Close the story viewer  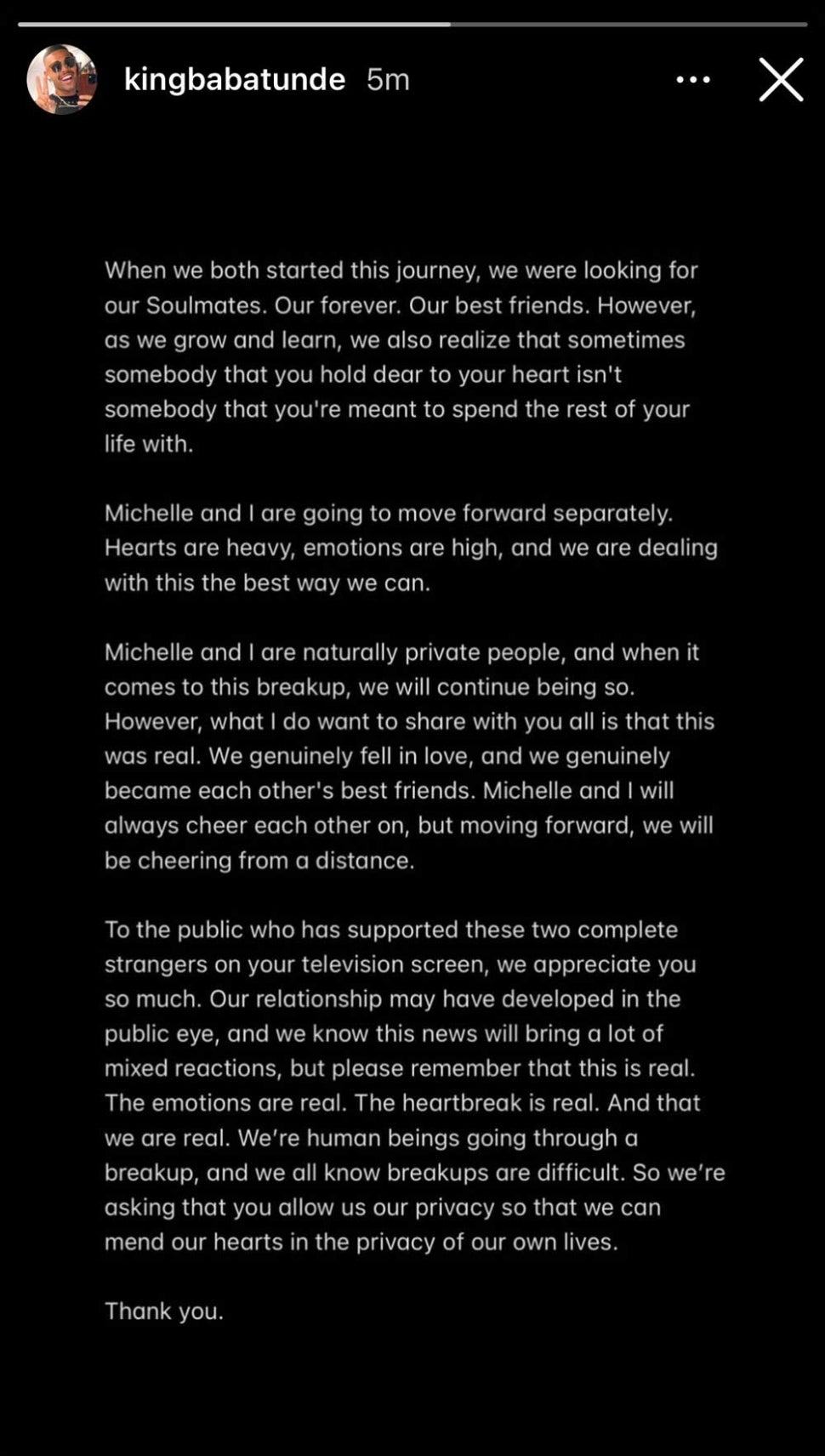[x=781, y=80]
